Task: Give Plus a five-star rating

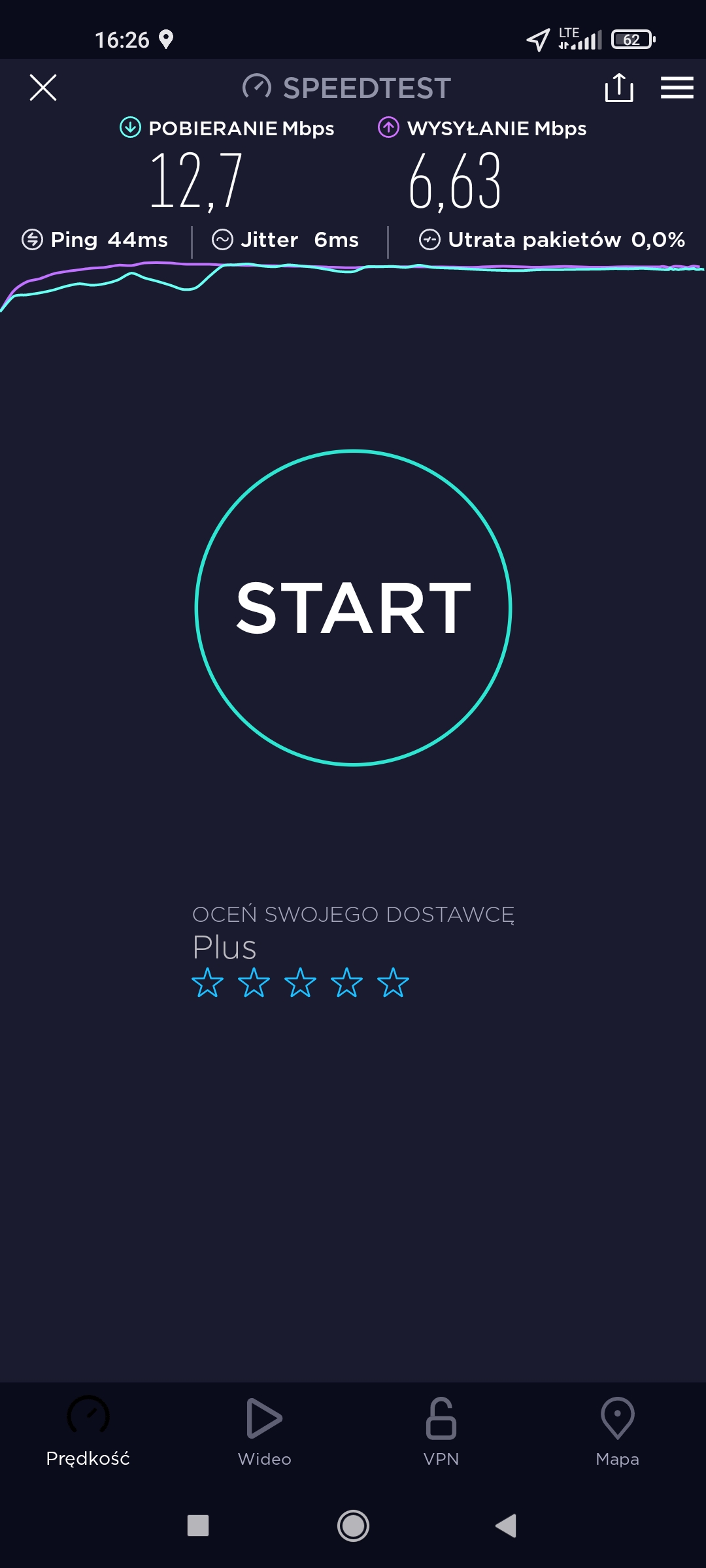Action: [x=394, y=983]
